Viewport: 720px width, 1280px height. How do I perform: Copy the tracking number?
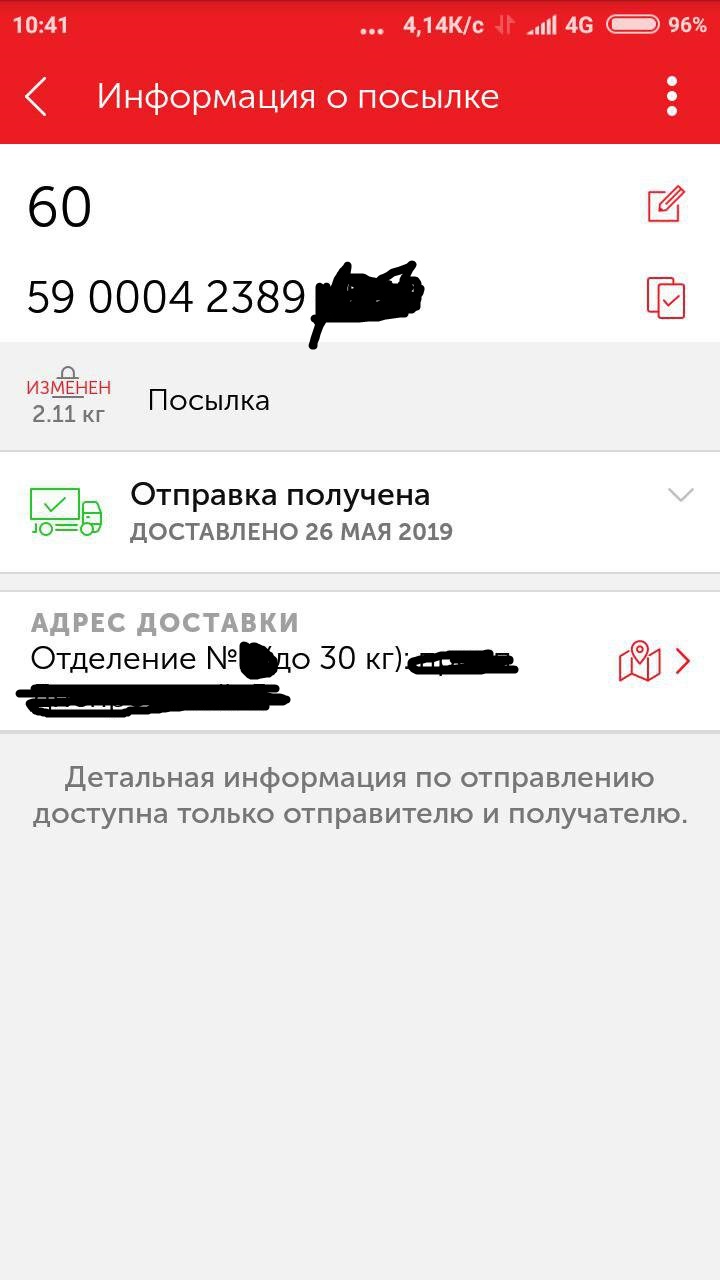[666, 297]
